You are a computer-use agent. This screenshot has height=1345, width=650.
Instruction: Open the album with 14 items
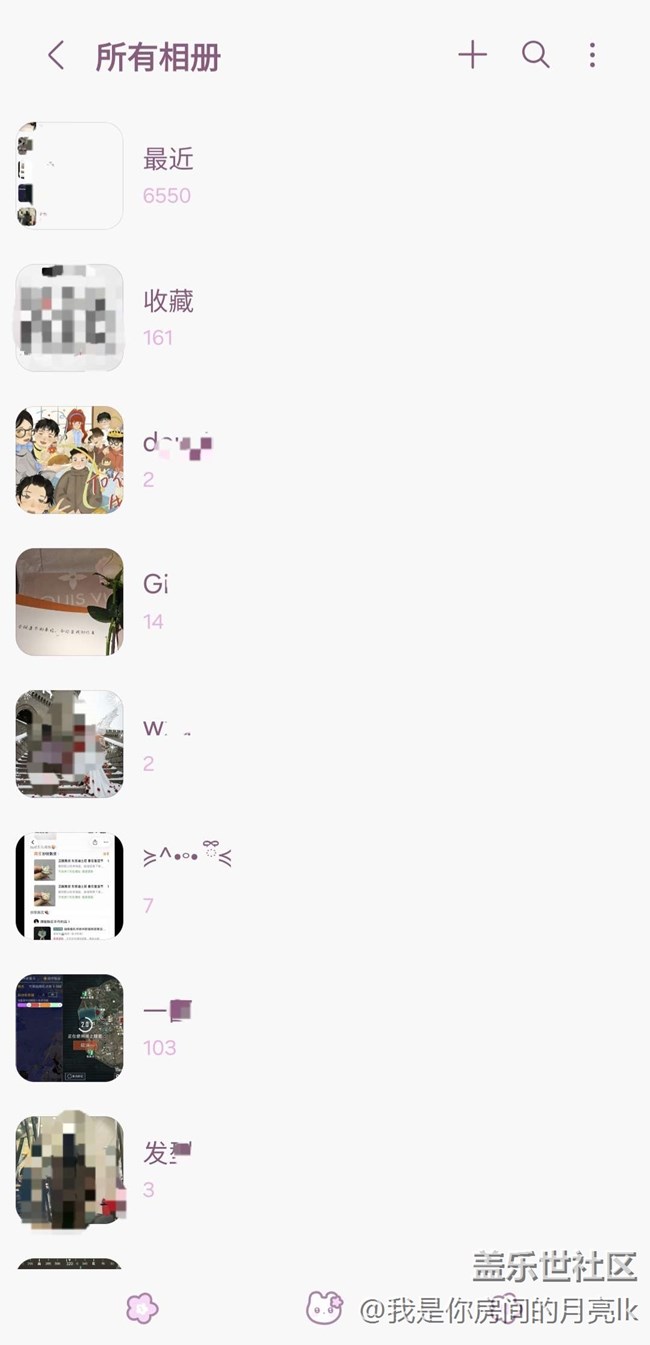tap(70, 602)
